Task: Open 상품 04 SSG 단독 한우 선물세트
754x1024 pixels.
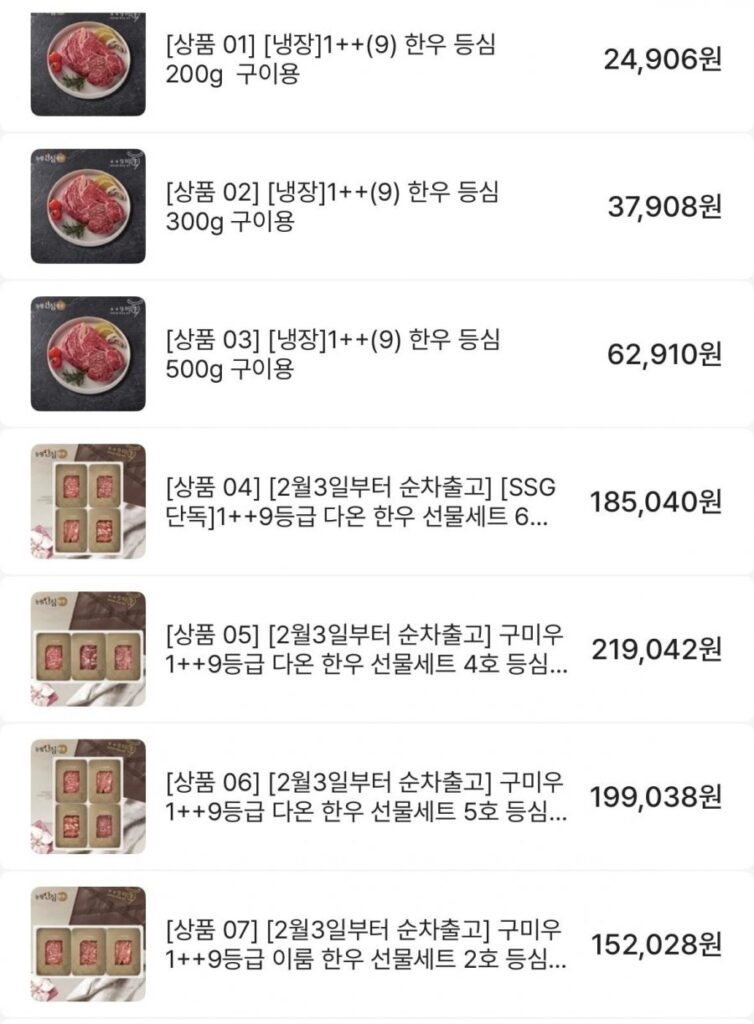Action: pos(360,502)
